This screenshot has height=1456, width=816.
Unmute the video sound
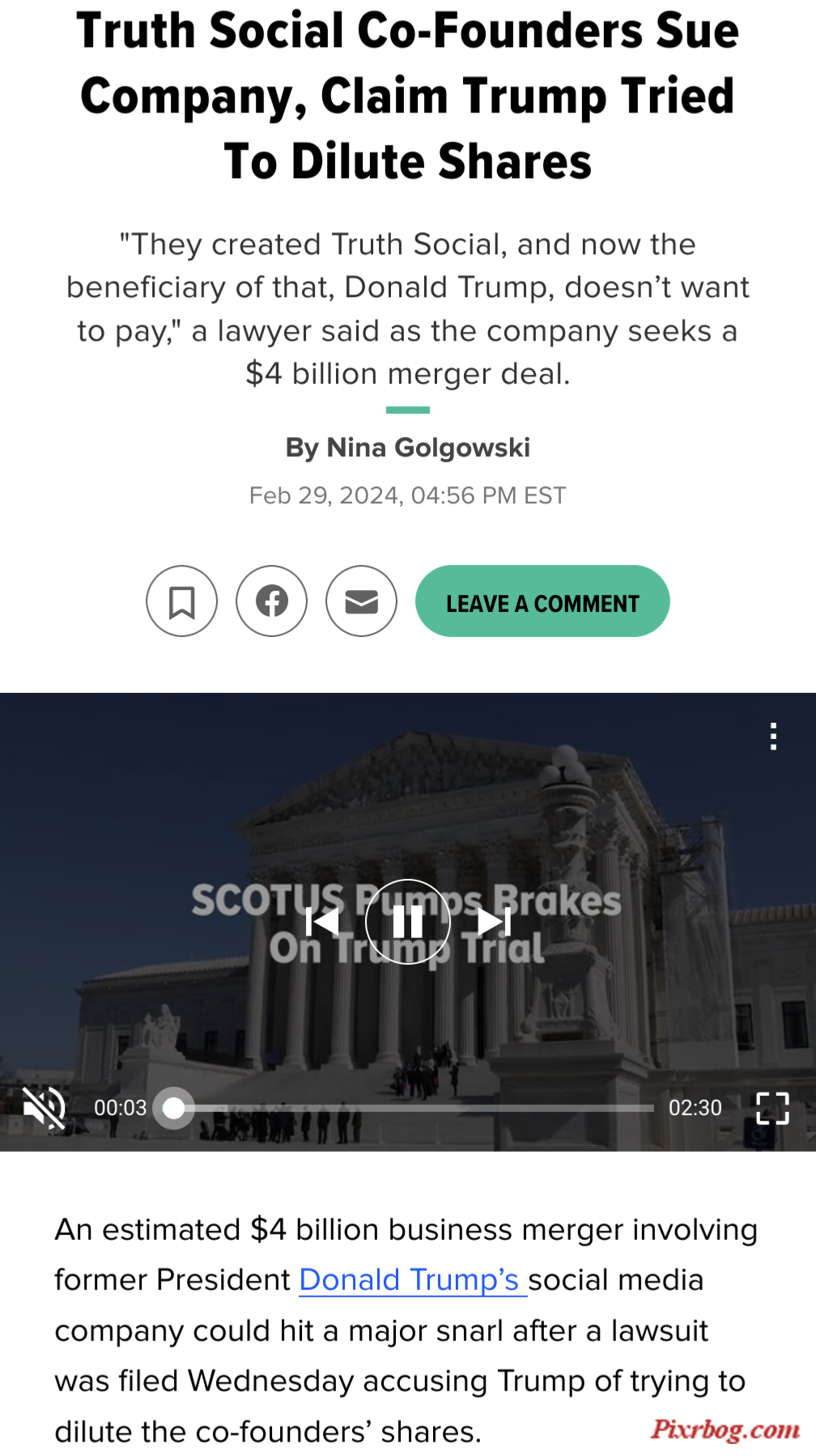tap(45, 1108)
